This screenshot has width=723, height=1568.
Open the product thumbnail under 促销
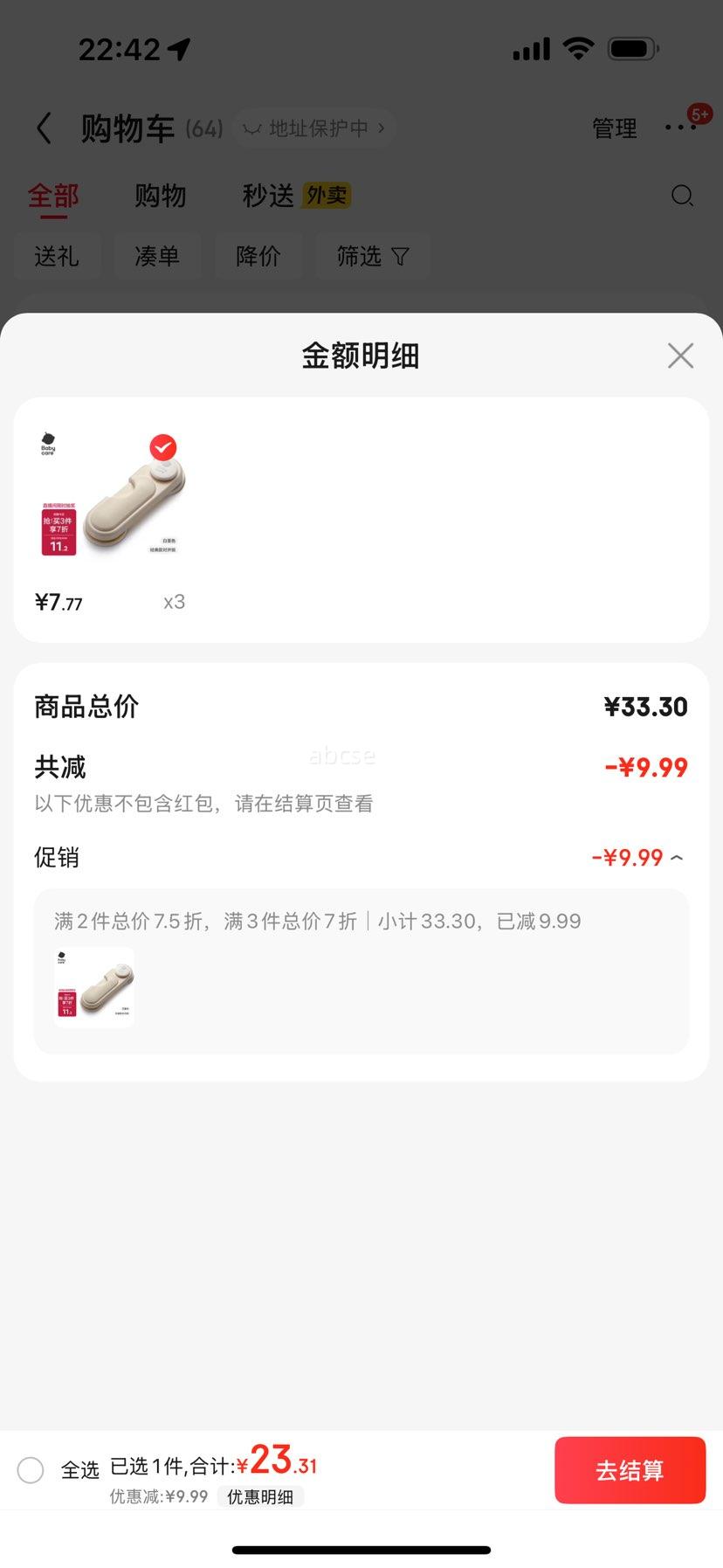pos(94,987)
